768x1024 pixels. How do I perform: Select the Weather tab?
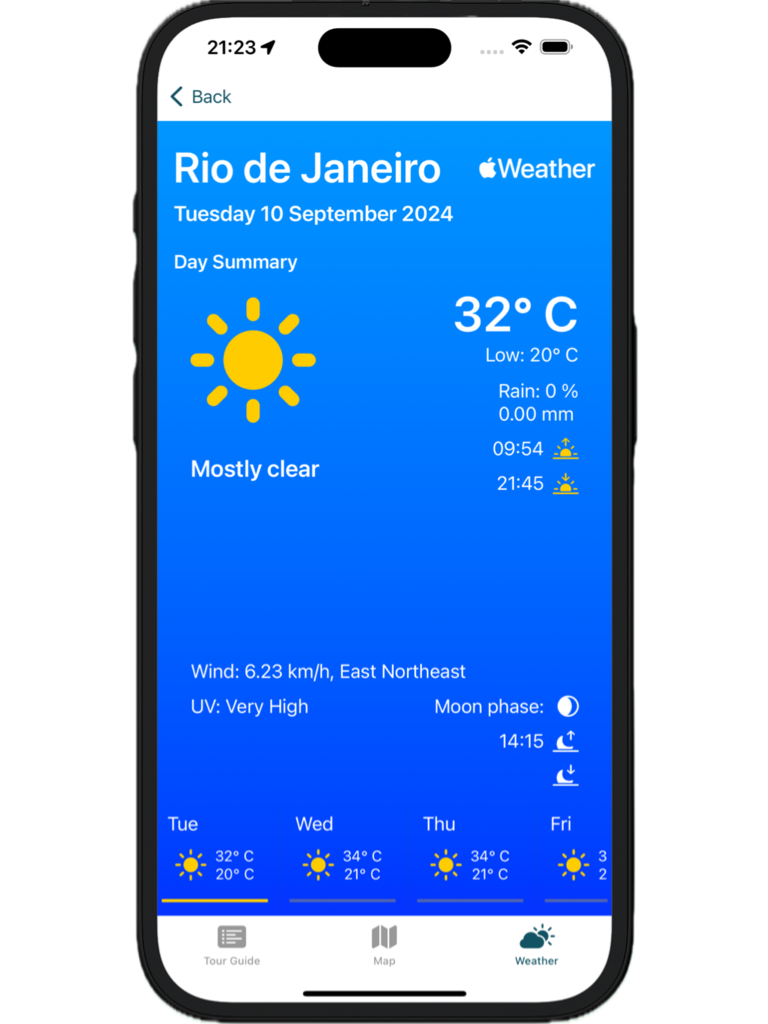[536, 946]
